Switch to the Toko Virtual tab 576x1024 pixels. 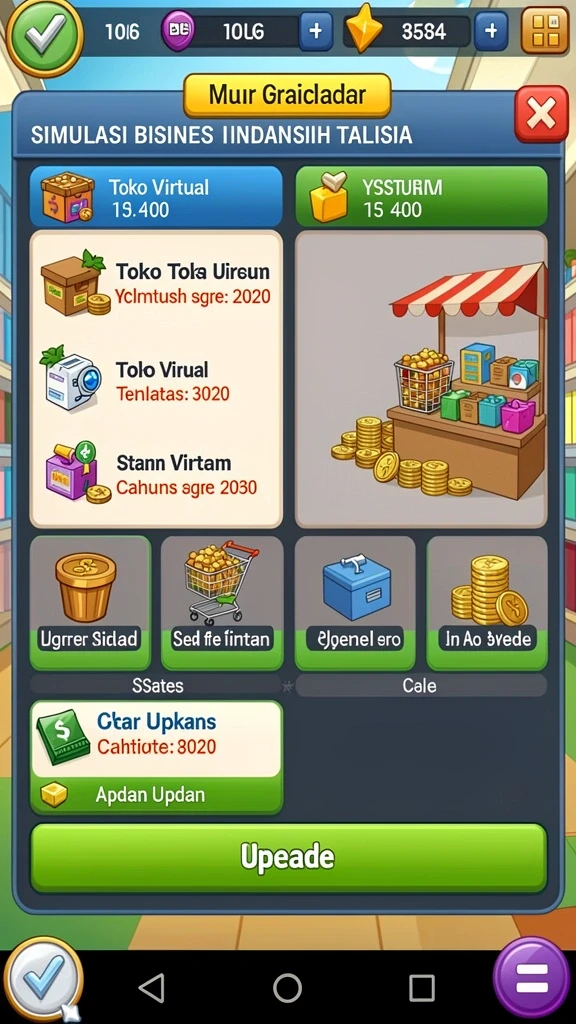click(156, 197)
